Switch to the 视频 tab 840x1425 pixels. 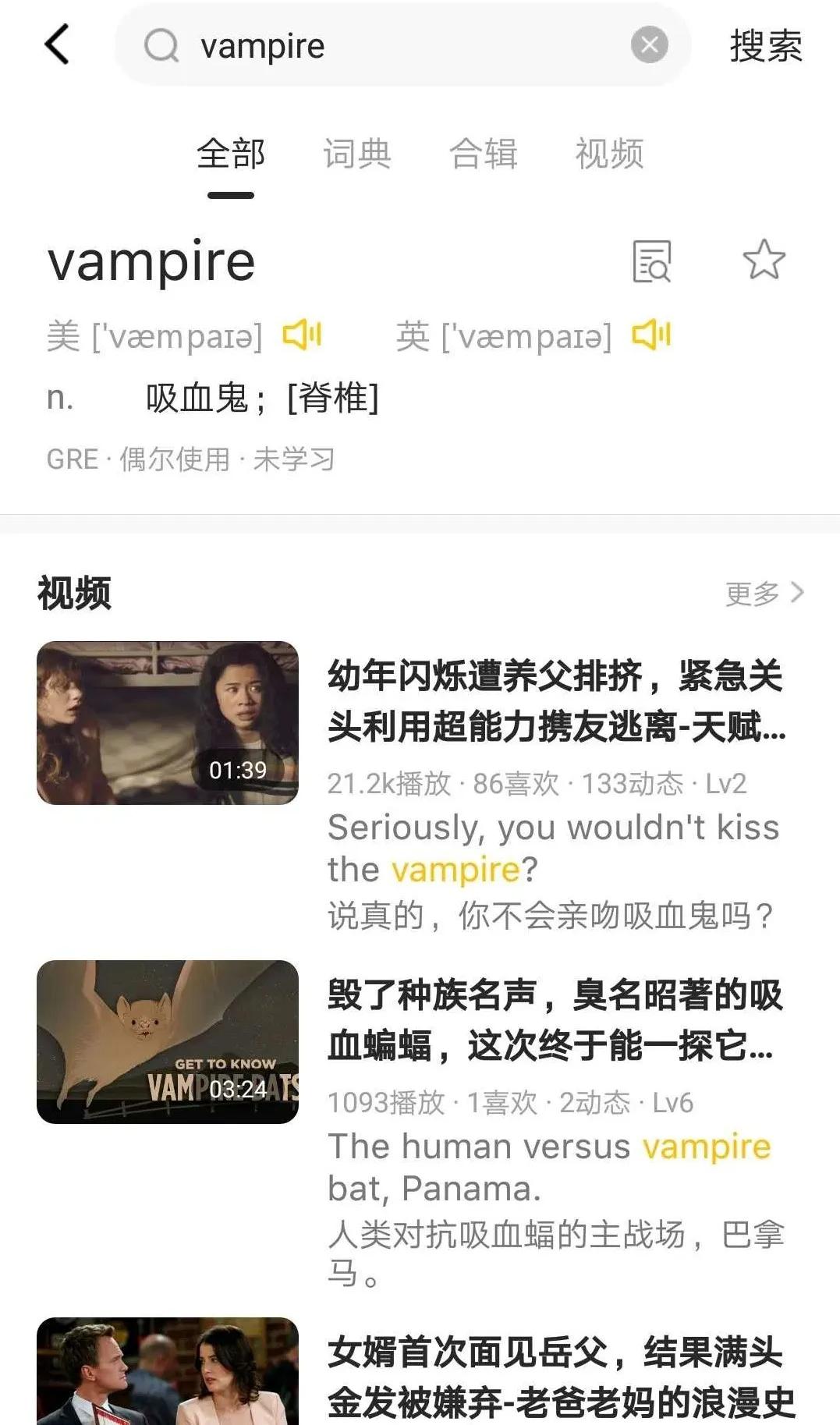(609, 154)
